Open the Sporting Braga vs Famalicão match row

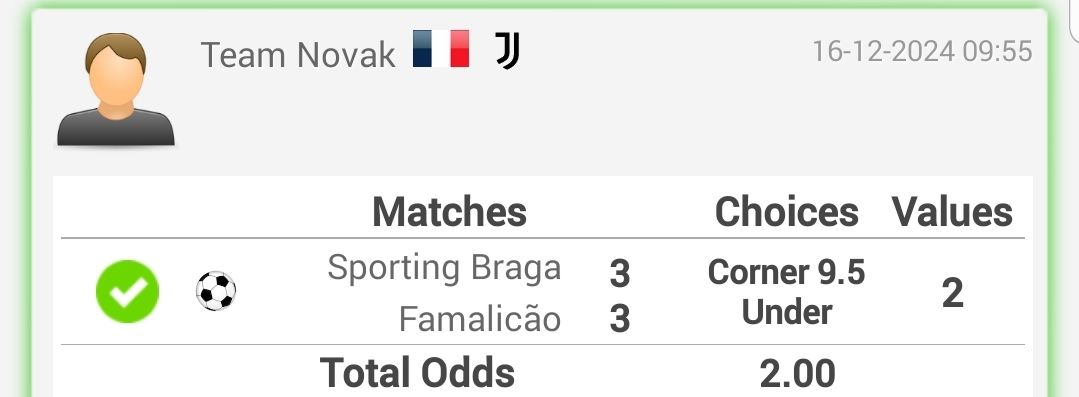(542, 292)
